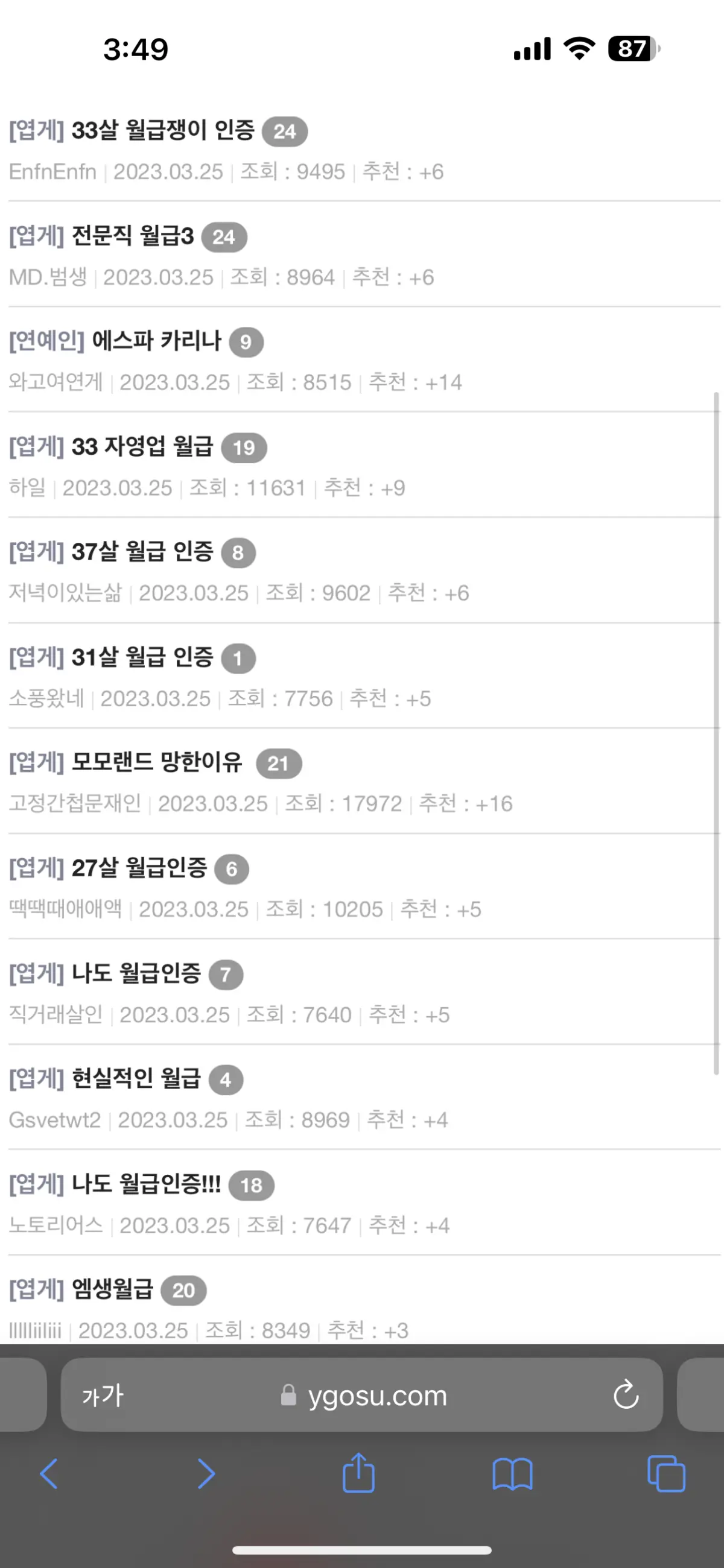Viewport: 724px width, 1568px height.
Task: Open the post 전문직 월급3
Action: pos(133,236)
